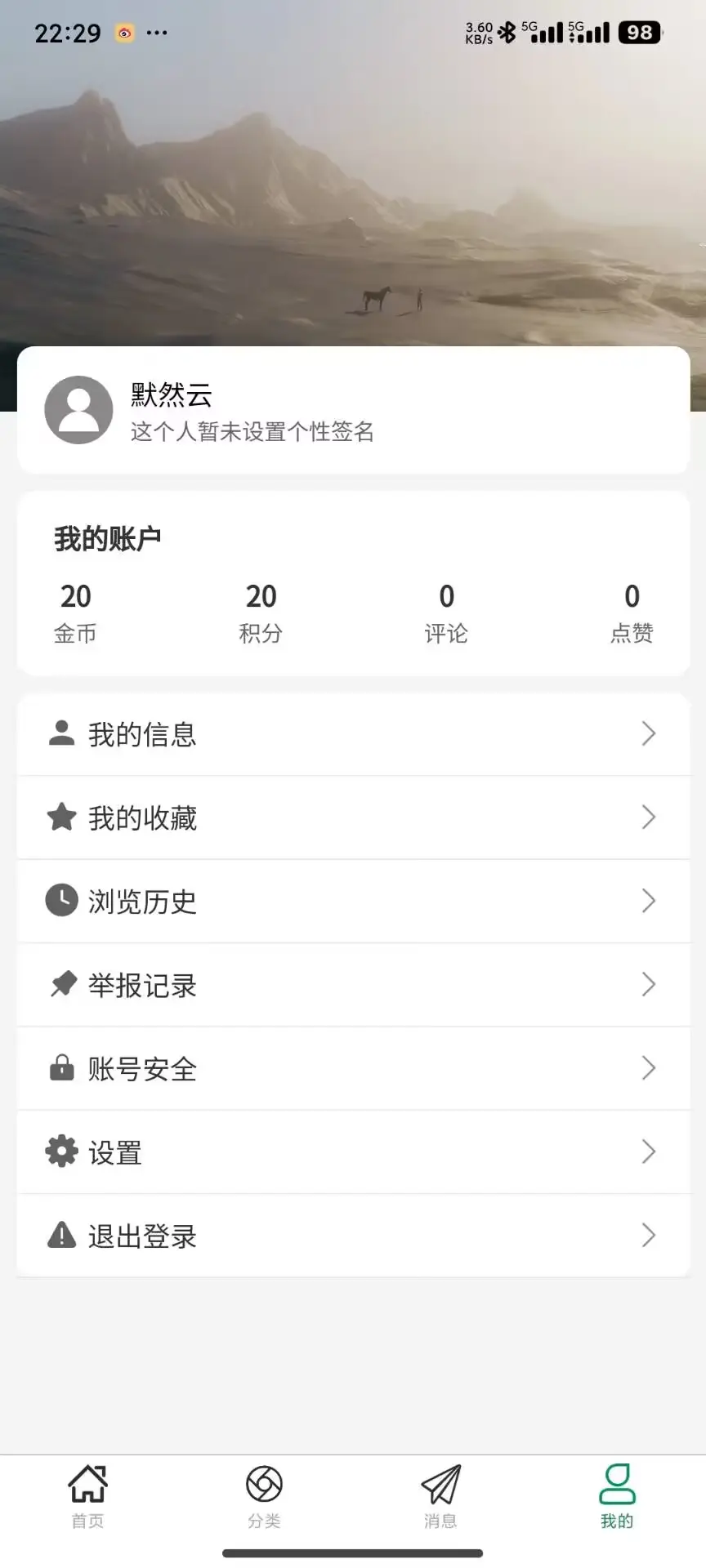Open the 积分 points balance
The height and width of the screenshot is (1568, 706).
[x=261, y=612]
